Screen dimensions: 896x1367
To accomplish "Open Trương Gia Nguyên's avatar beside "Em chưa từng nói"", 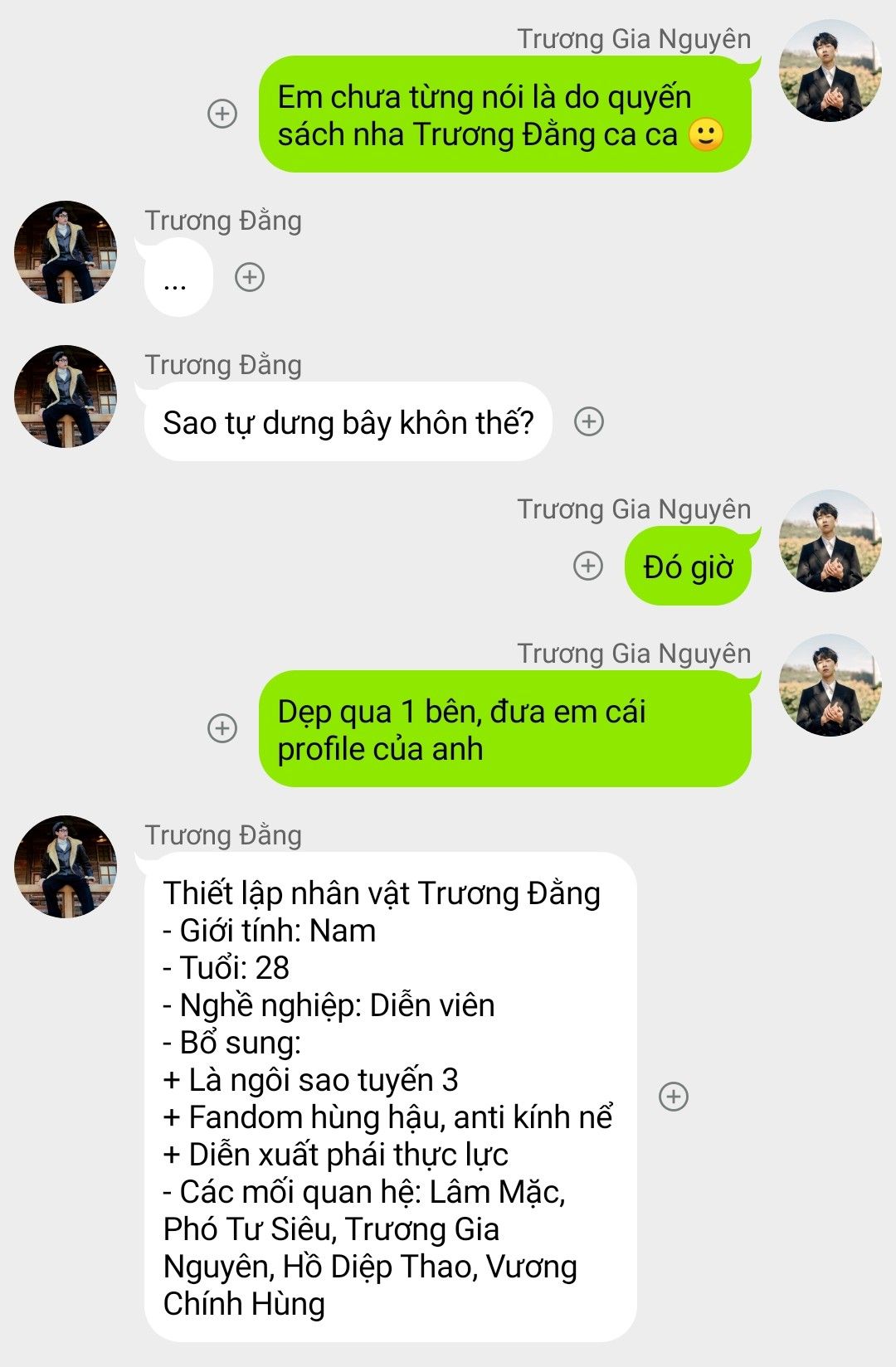I will click(x=830, y=71).
